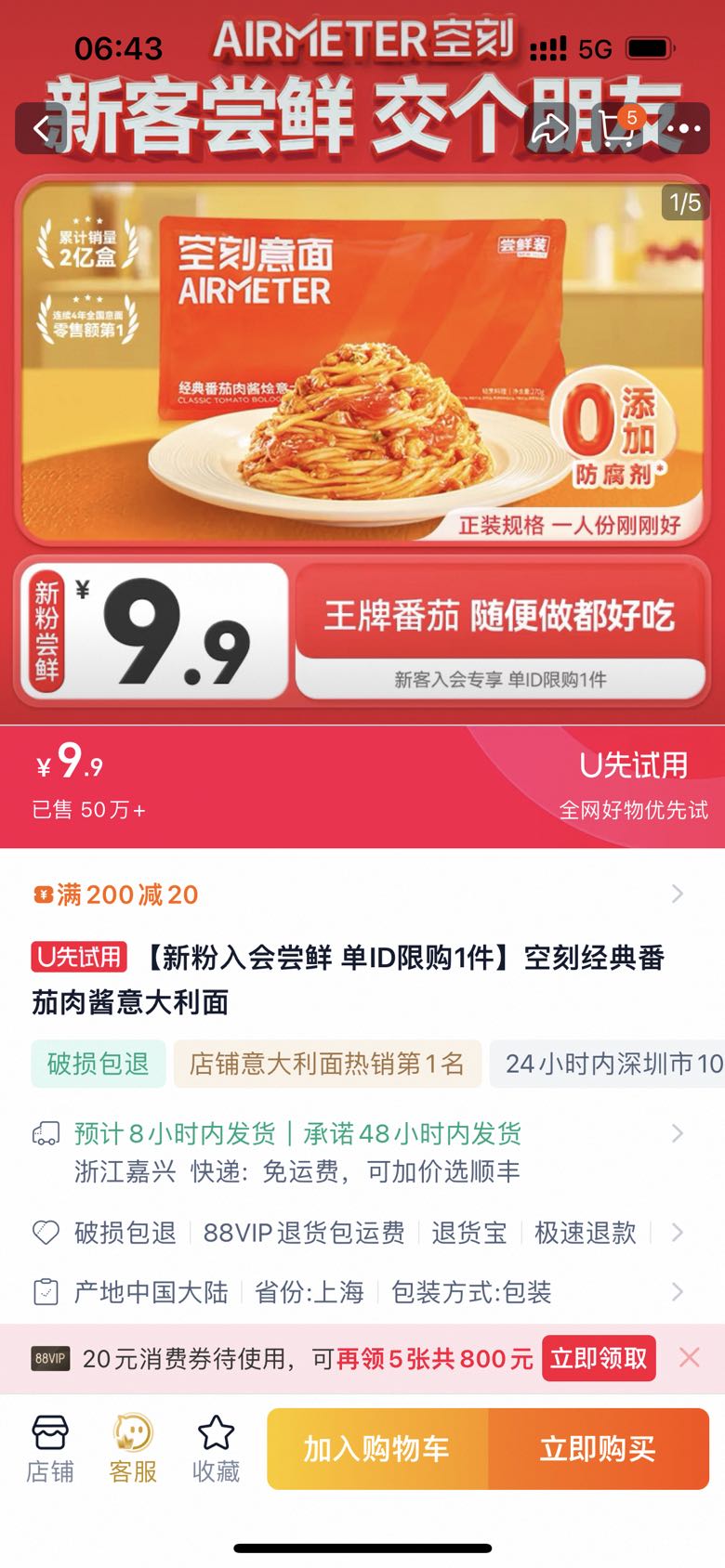
Task: Tap 加入购物车 to add to cart
Action: (x=377, y=1449)
